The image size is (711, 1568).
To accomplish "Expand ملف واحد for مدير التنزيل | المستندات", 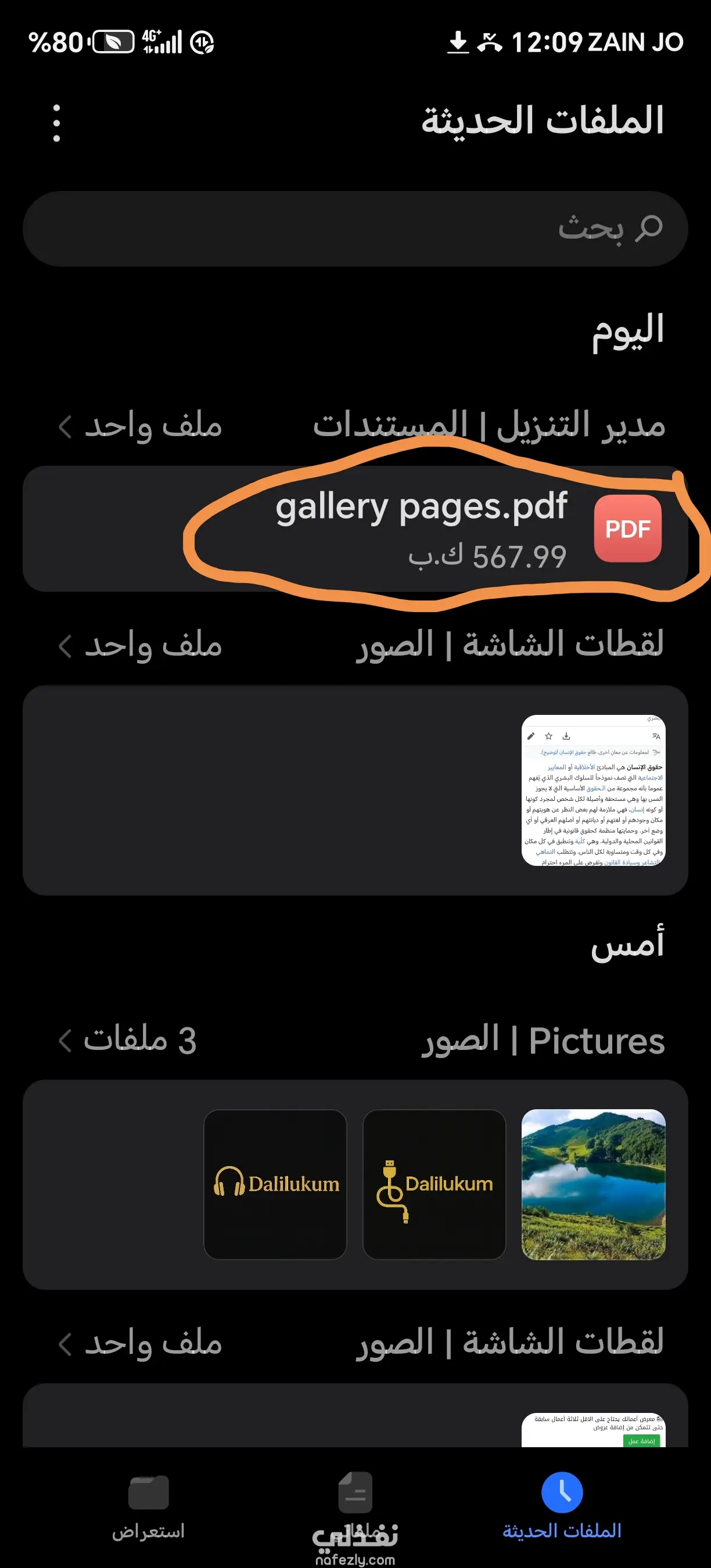I will (x=140, y=426).
